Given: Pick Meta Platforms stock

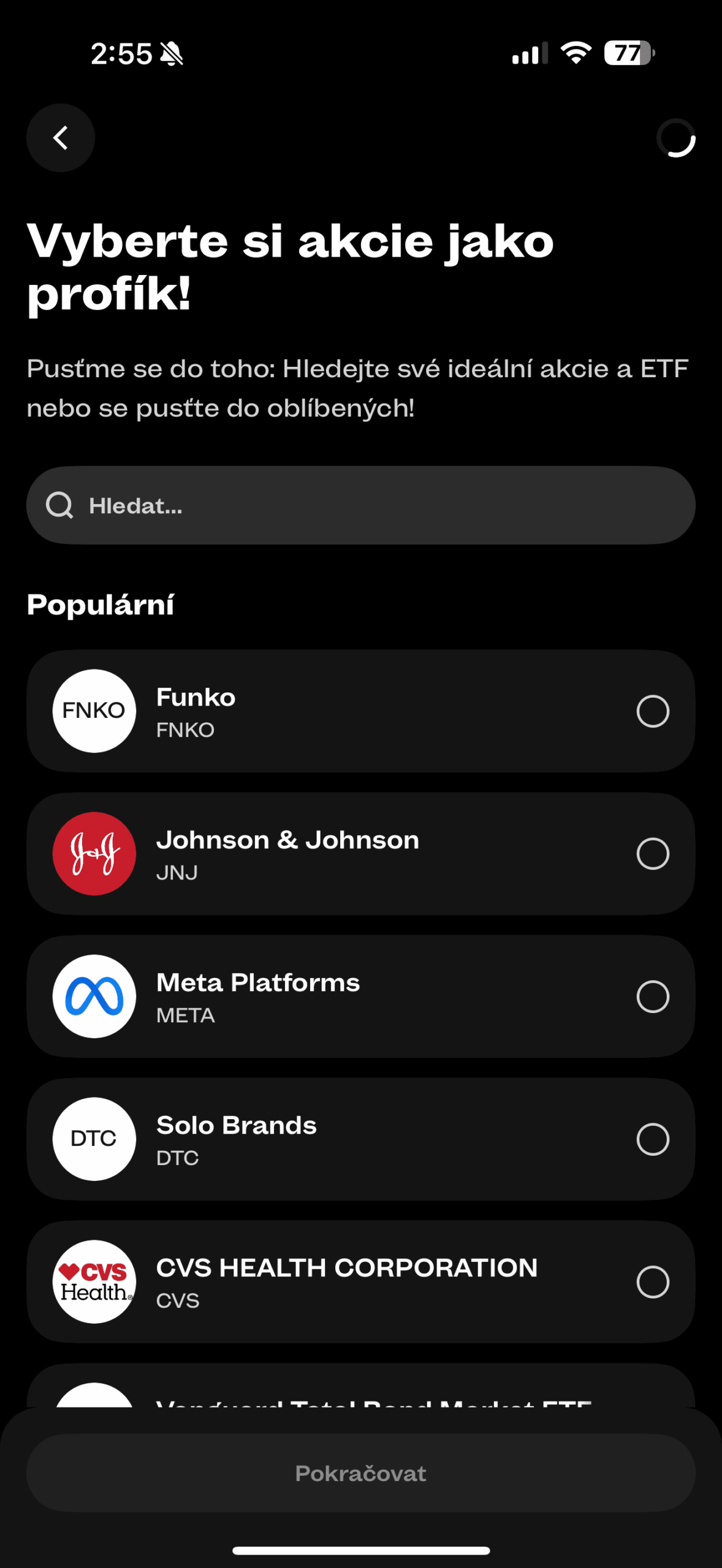Looking at the screenshot, I should pyautogui.click(x=652, y=997).
